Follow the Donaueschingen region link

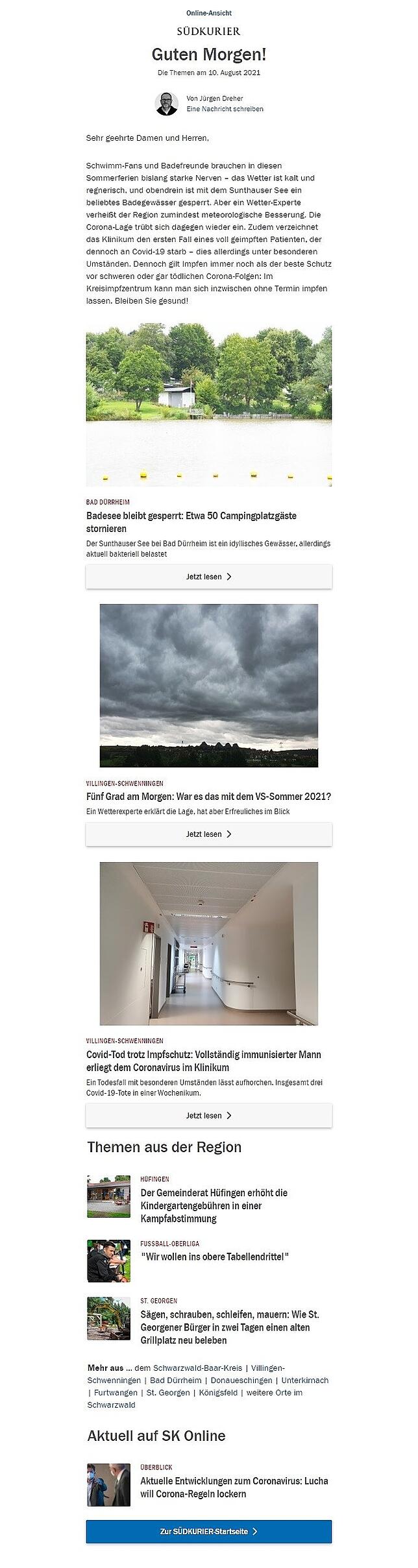click(243, 1380)
